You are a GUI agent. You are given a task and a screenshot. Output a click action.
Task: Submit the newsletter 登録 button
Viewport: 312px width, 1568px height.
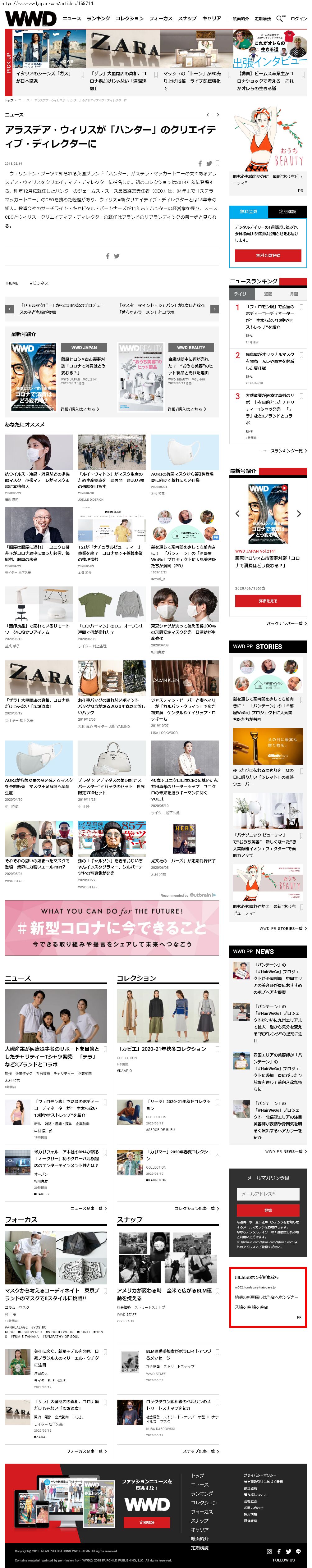pyautogui.click(x=268, y=1210)
